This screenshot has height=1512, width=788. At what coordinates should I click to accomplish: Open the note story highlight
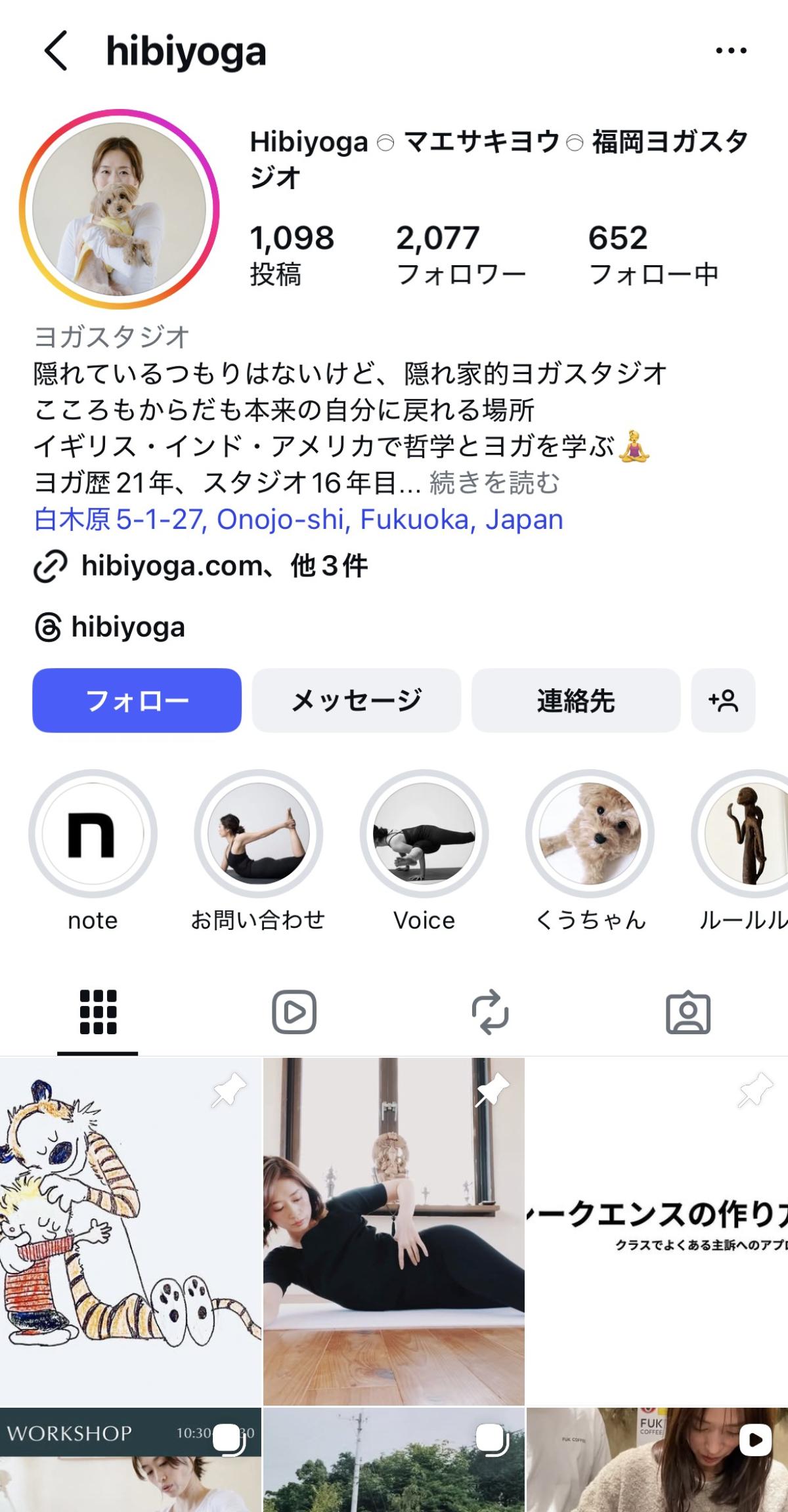coord(93,834)
